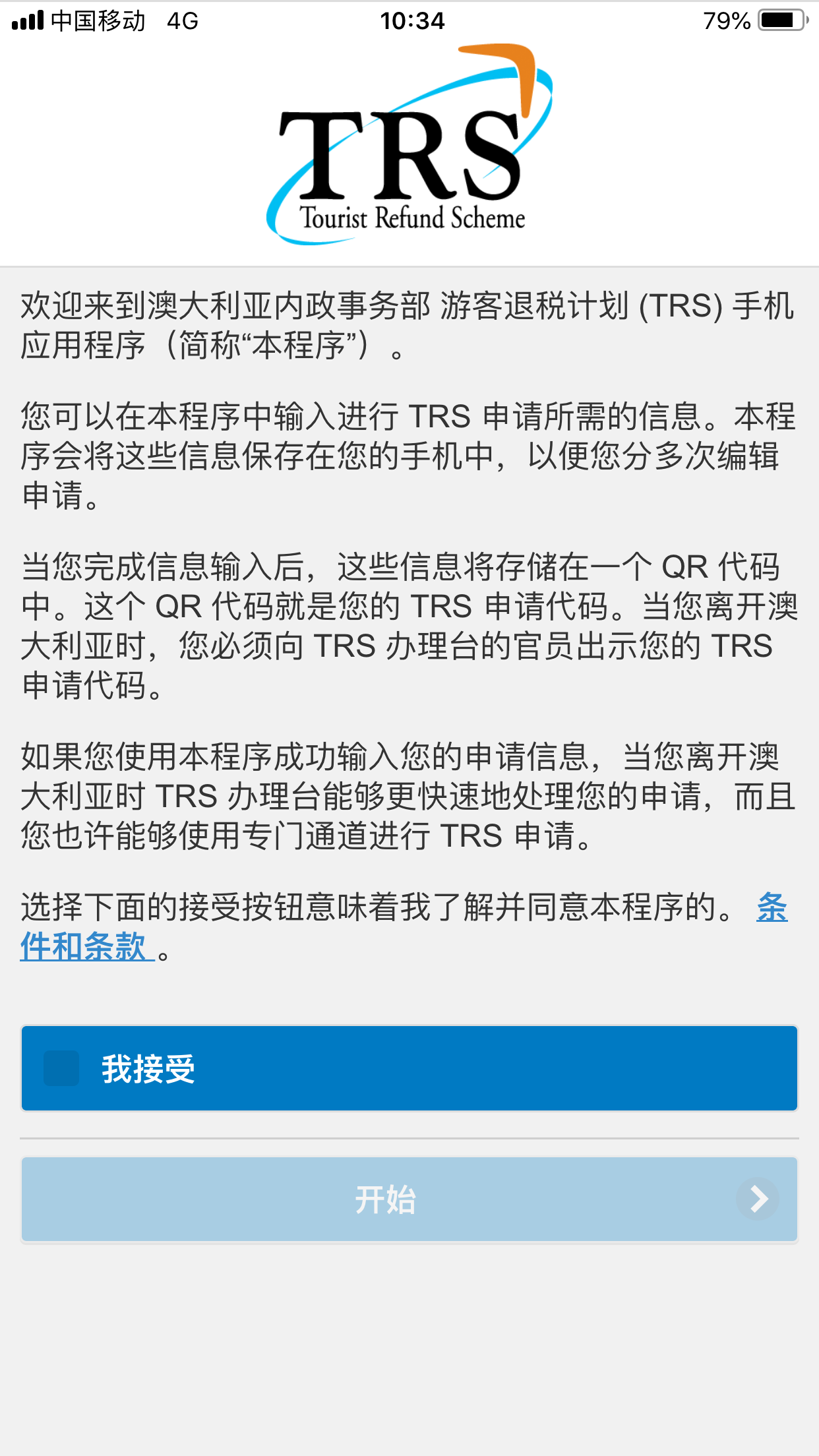Image resolution: width=819 pixels, height=1456 pixels.
Task: Tap the 开始 start button
Action: pyautogui.click(x=409, y=1199)
